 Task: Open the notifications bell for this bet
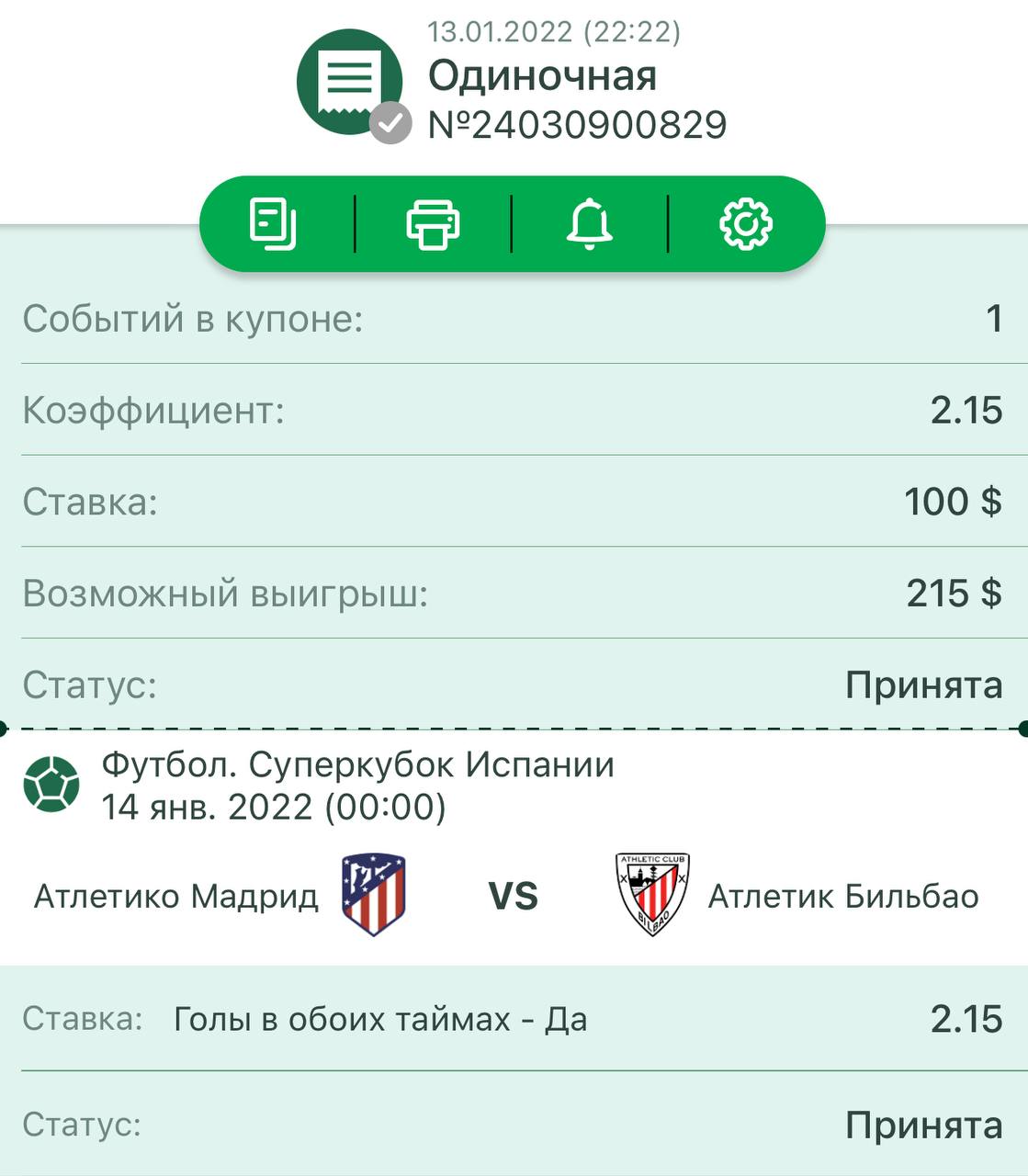pos(589,224)
